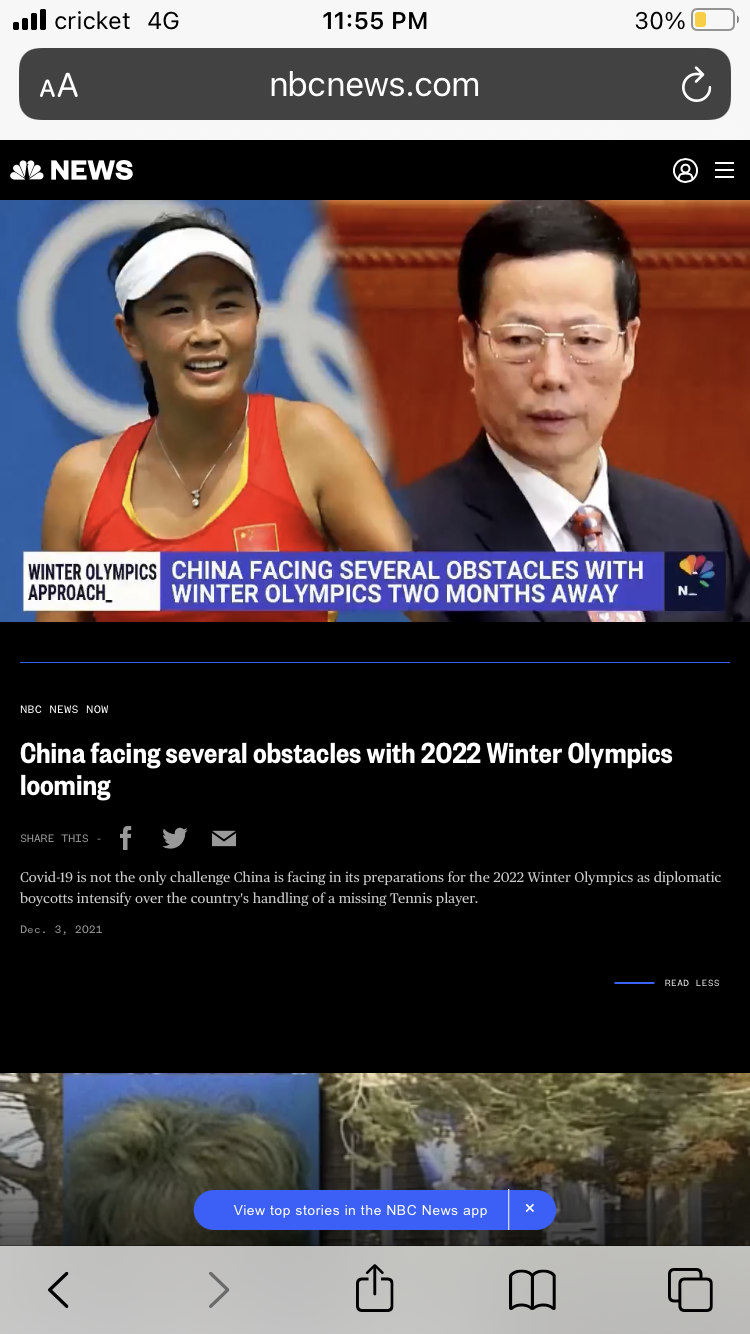Open the hamburger menu
The image size is (750, 1334).
[725, 171]
